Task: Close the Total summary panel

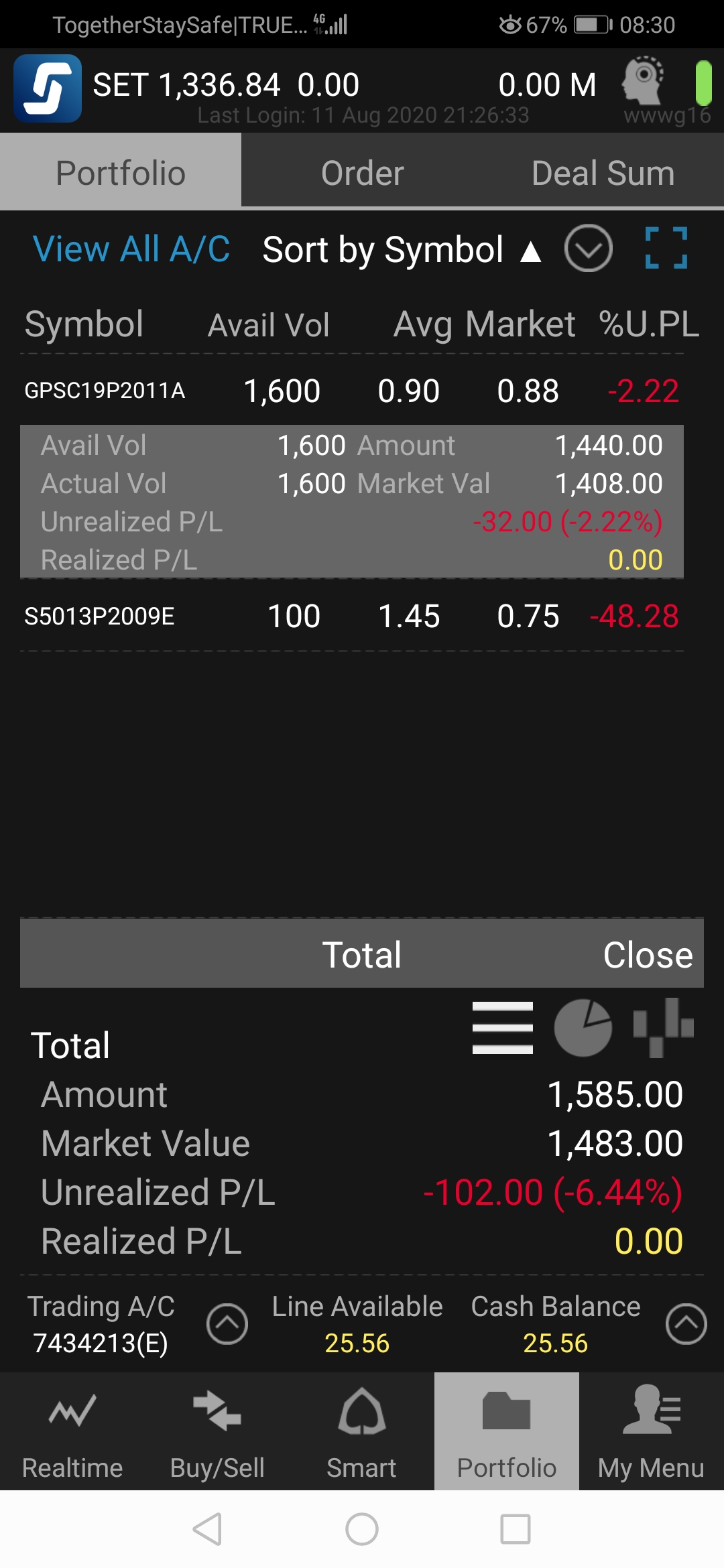Action: point(647,954)
